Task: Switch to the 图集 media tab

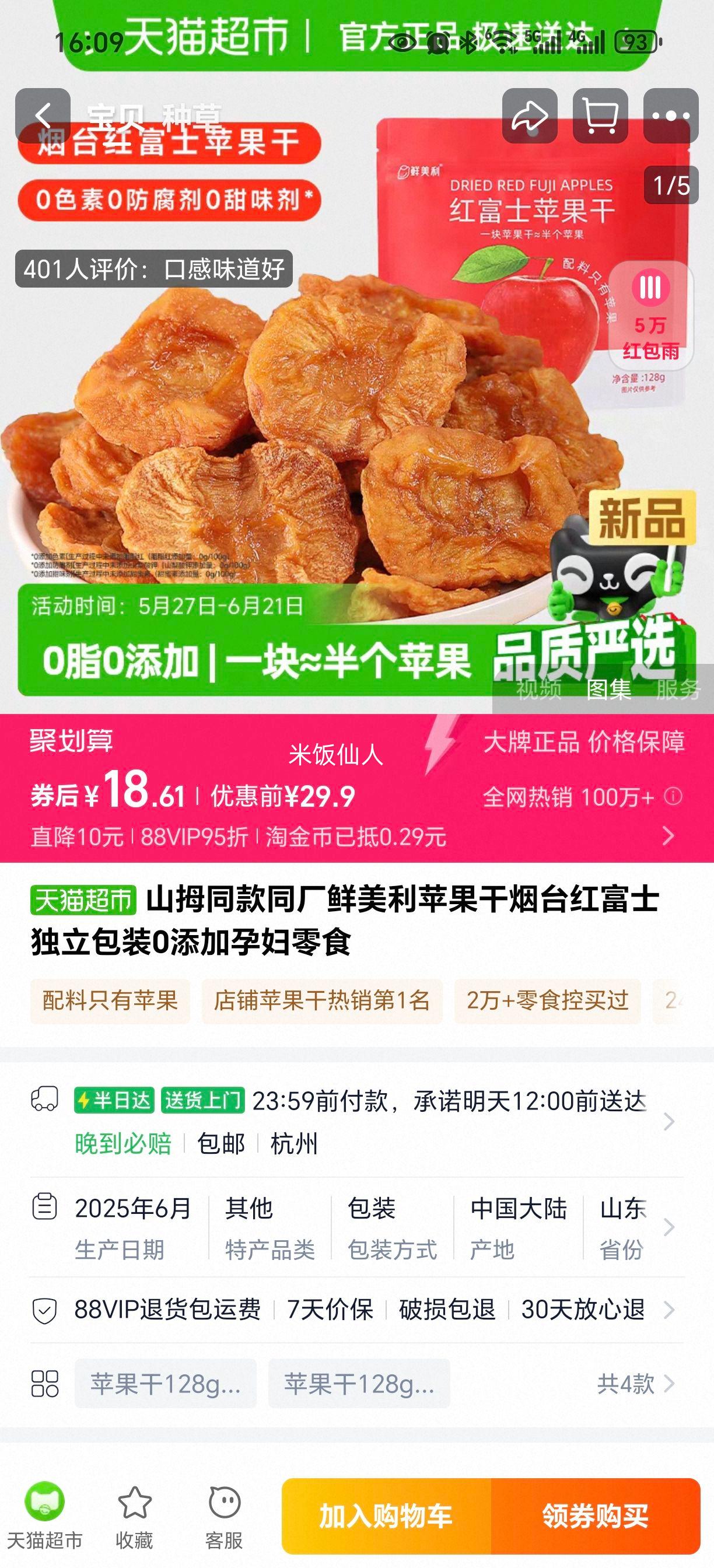Action: click(608, 689)
